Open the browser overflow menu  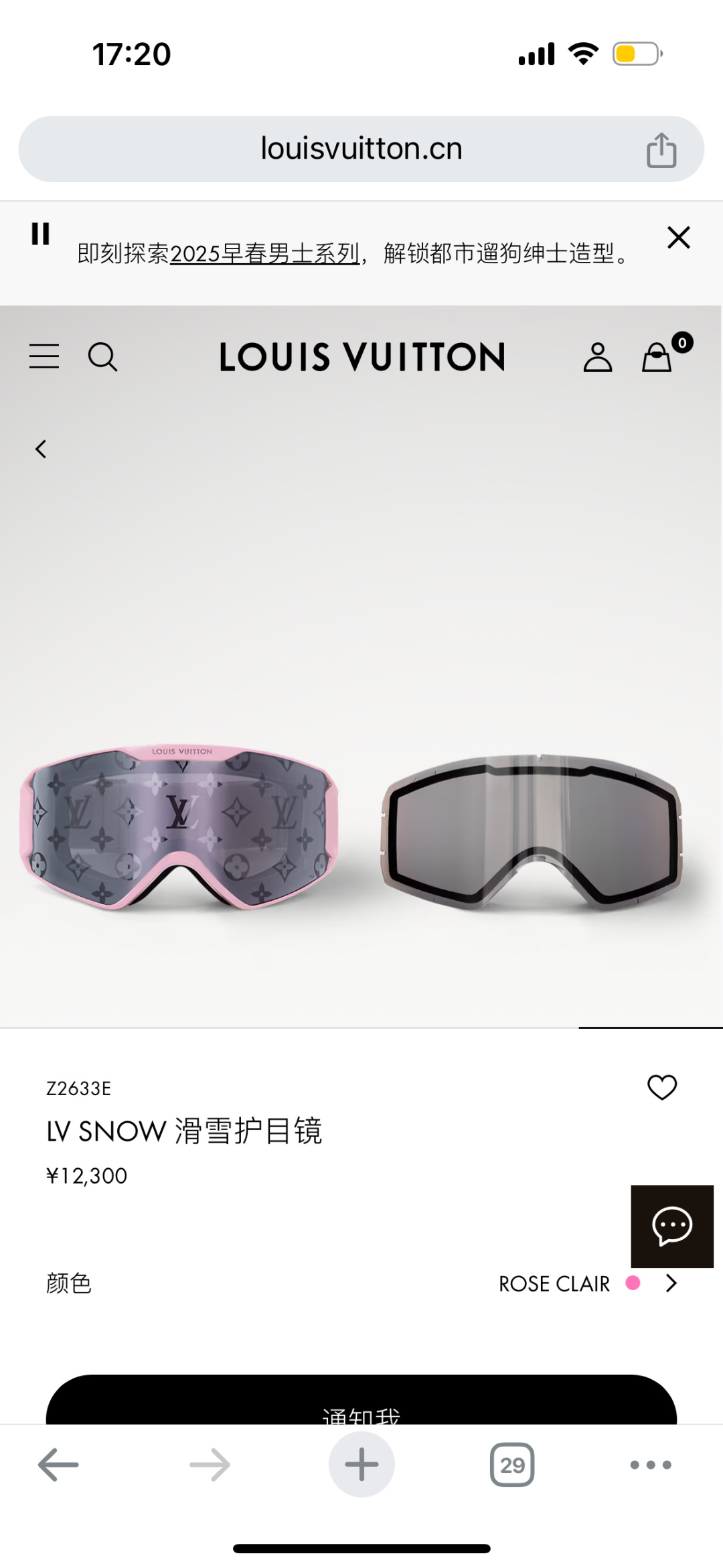tap(650, 1465)
